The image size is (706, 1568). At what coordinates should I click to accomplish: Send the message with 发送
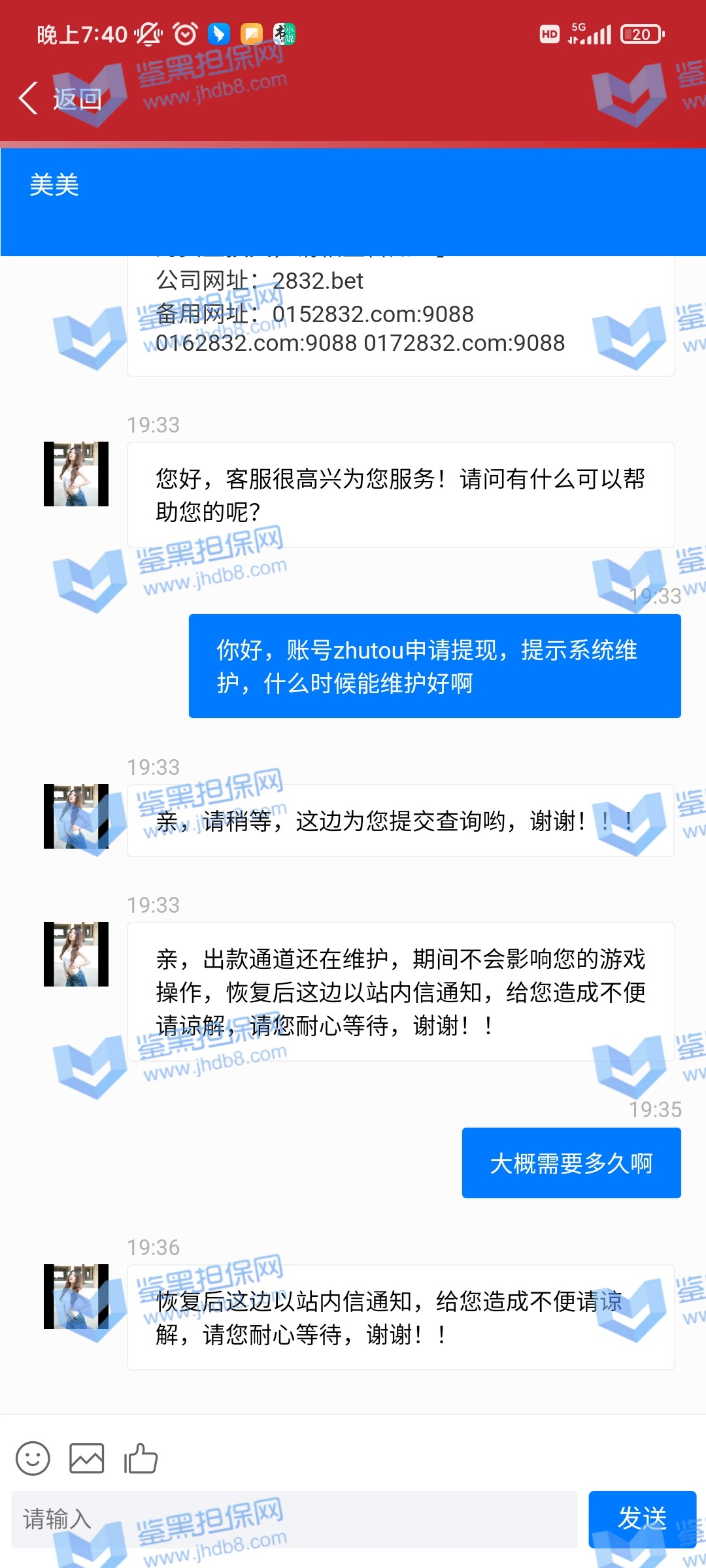[642, 1519]
